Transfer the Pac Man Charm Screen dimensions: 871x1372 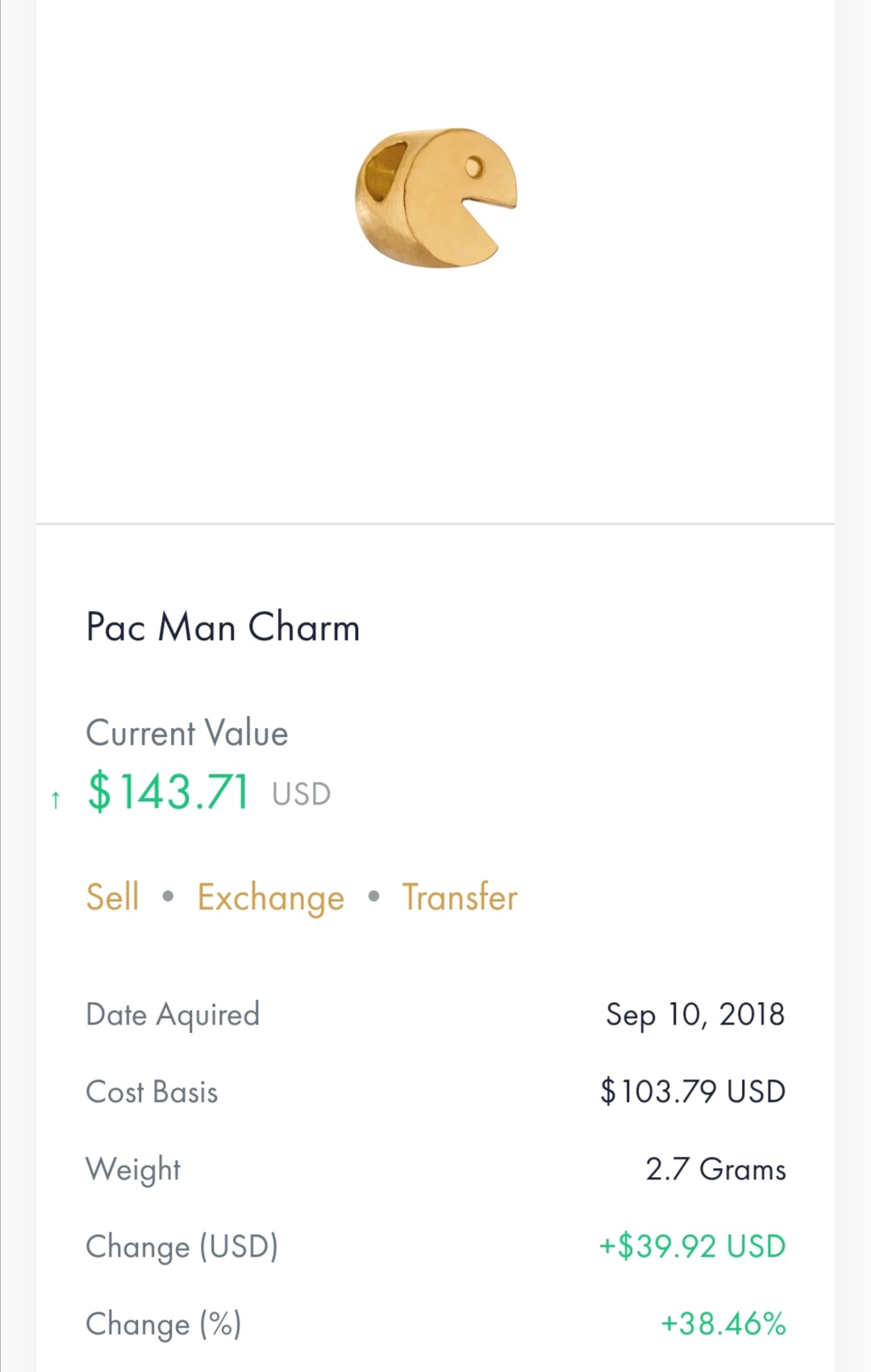point(460,897)
